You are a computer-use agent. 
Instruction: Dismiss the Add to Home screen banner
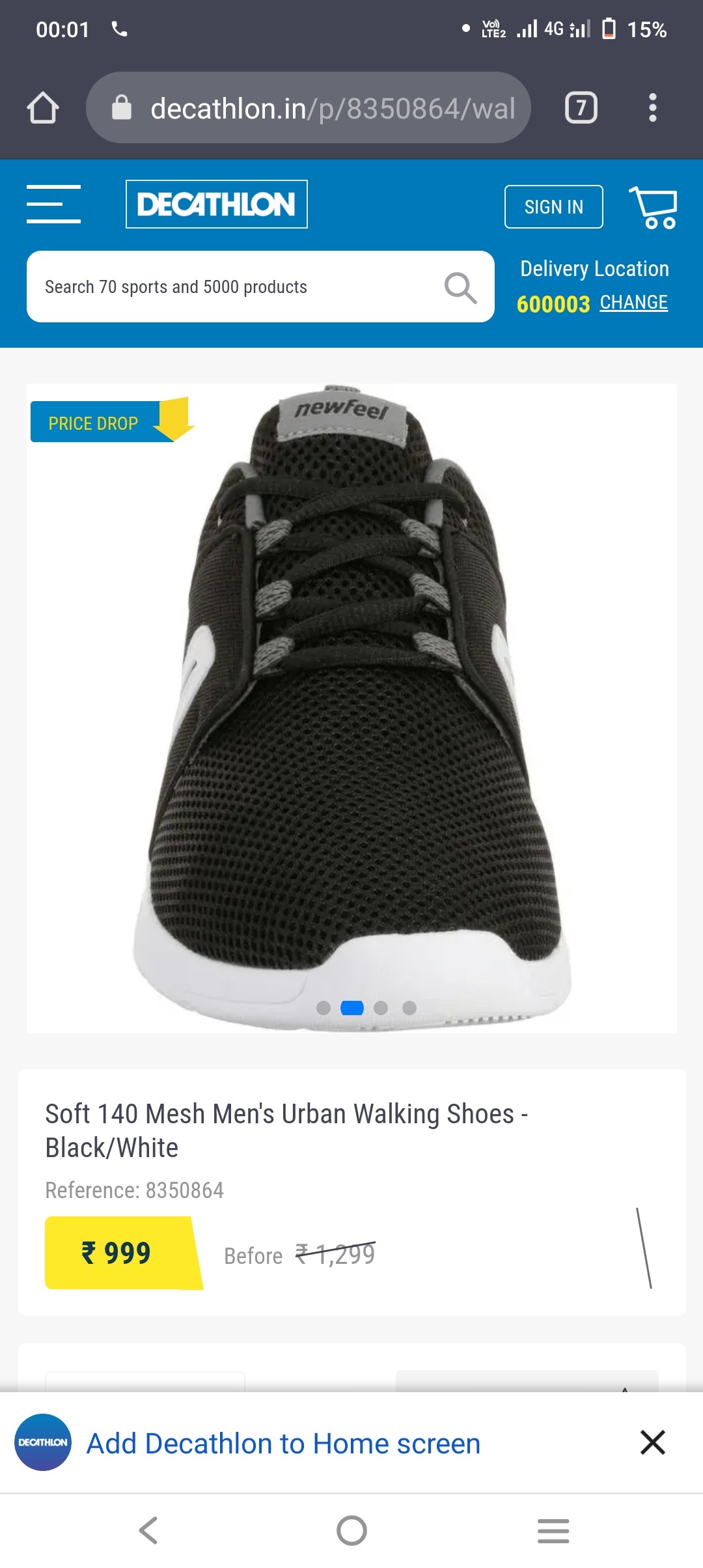652,1442
